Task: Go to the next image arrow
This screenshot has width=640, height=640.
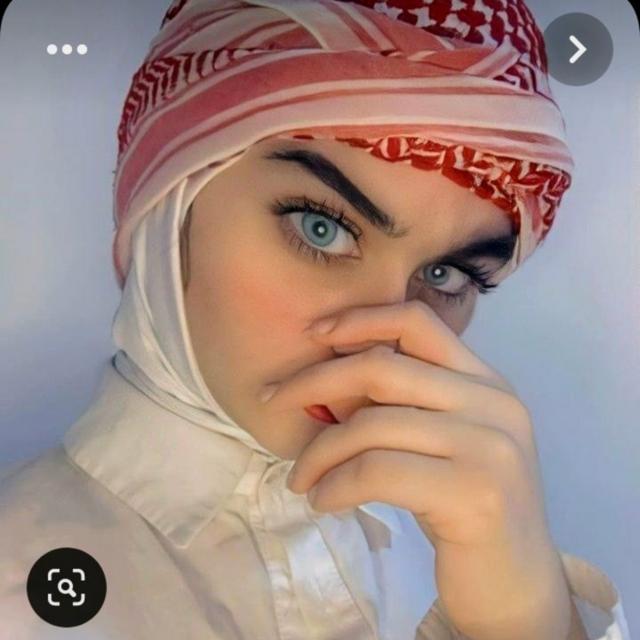Action: [577, 49]
